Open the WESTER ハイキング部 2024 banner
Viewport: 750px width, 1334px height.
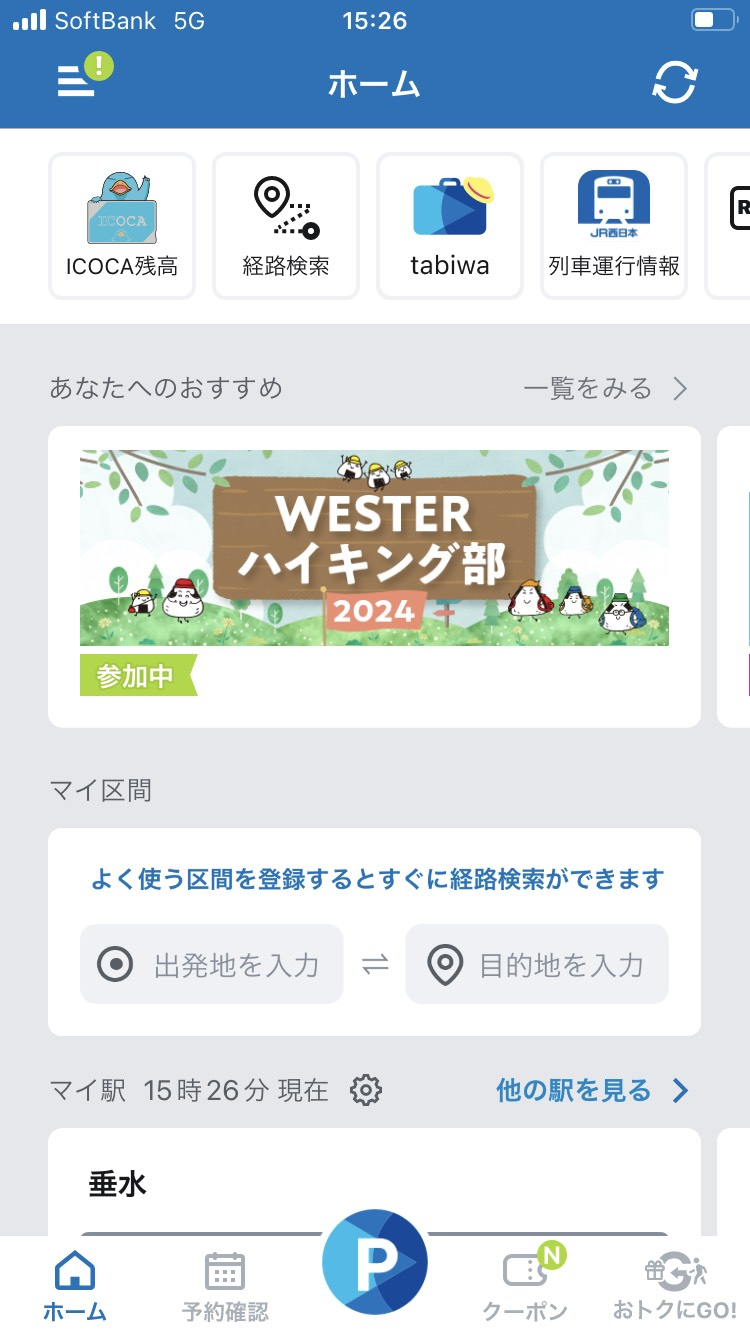374,548
